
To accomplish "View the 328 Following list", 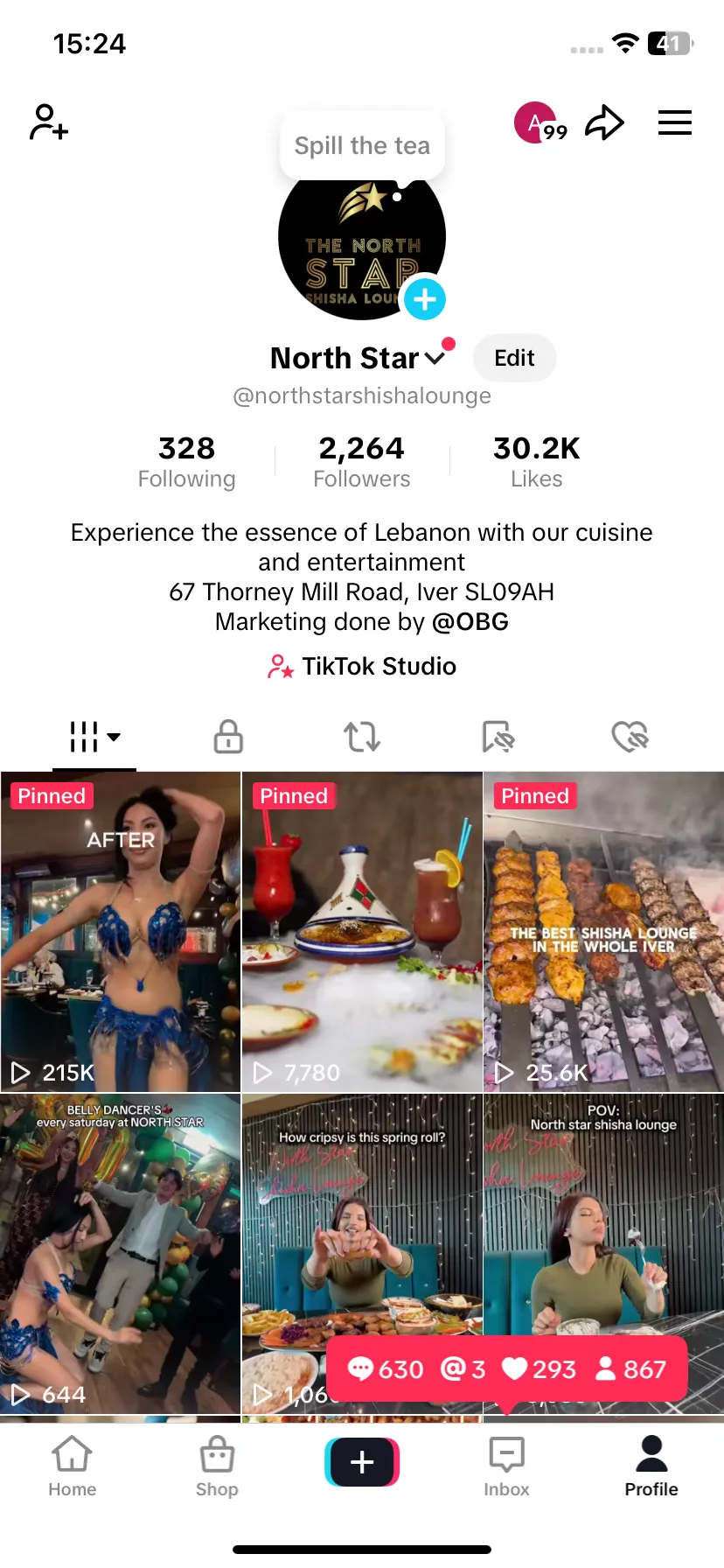I will click(x=186, y=461).
